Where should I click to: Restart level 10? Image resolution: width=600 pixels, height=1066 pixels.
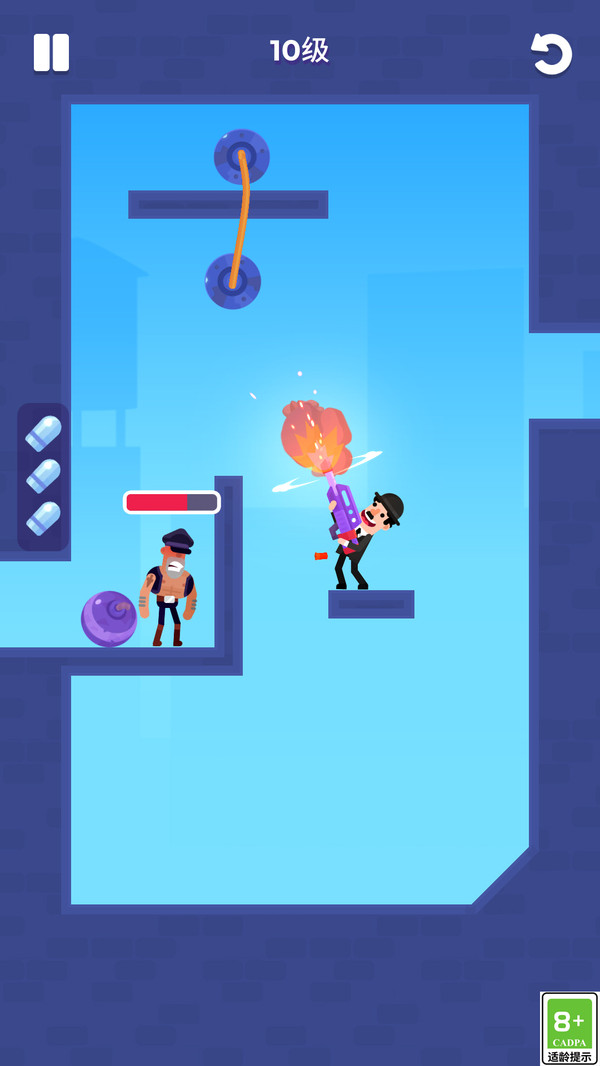[x=551, y=54]
